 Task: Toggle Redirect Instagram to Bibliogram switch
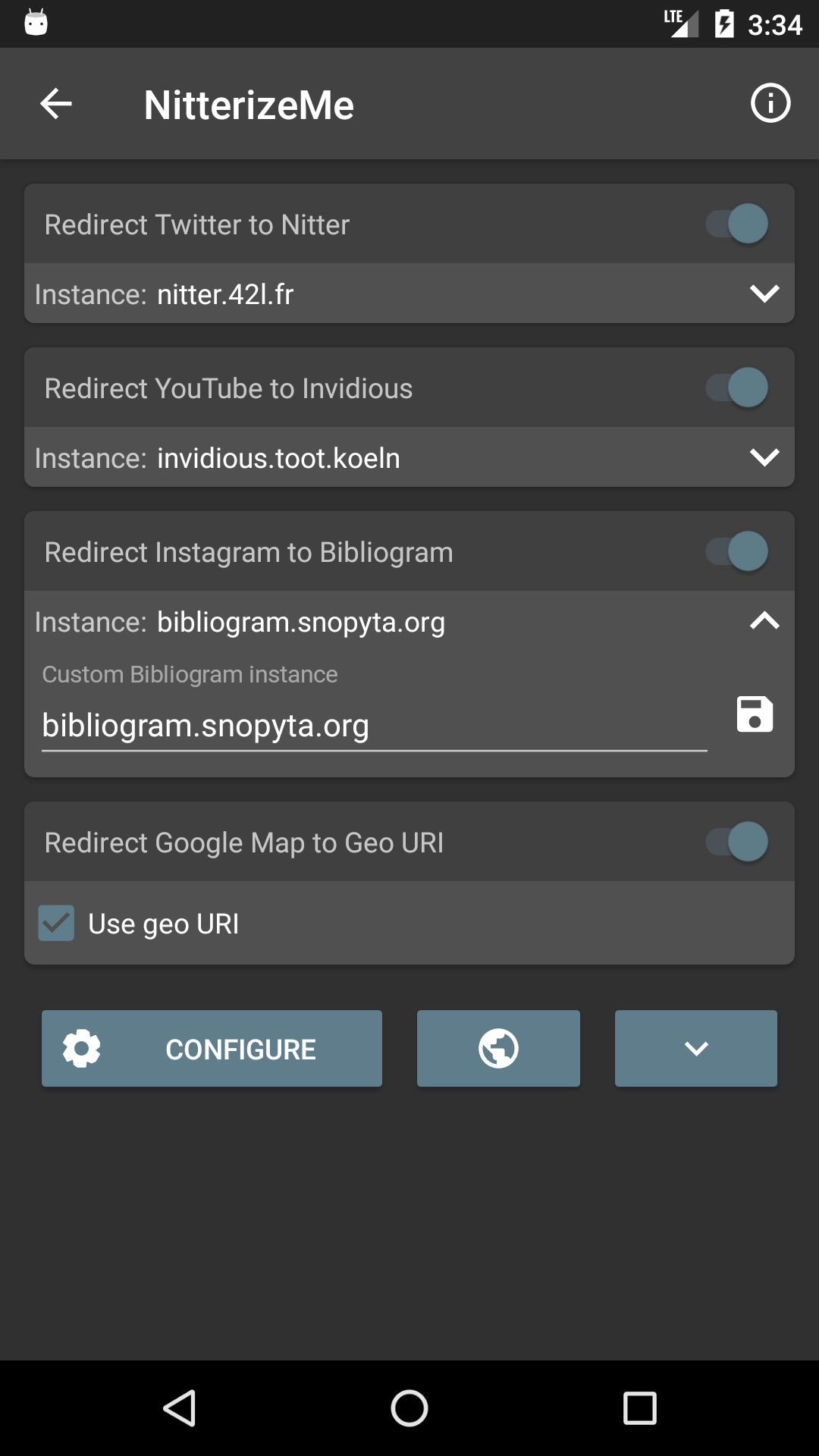tap(737, 551)
